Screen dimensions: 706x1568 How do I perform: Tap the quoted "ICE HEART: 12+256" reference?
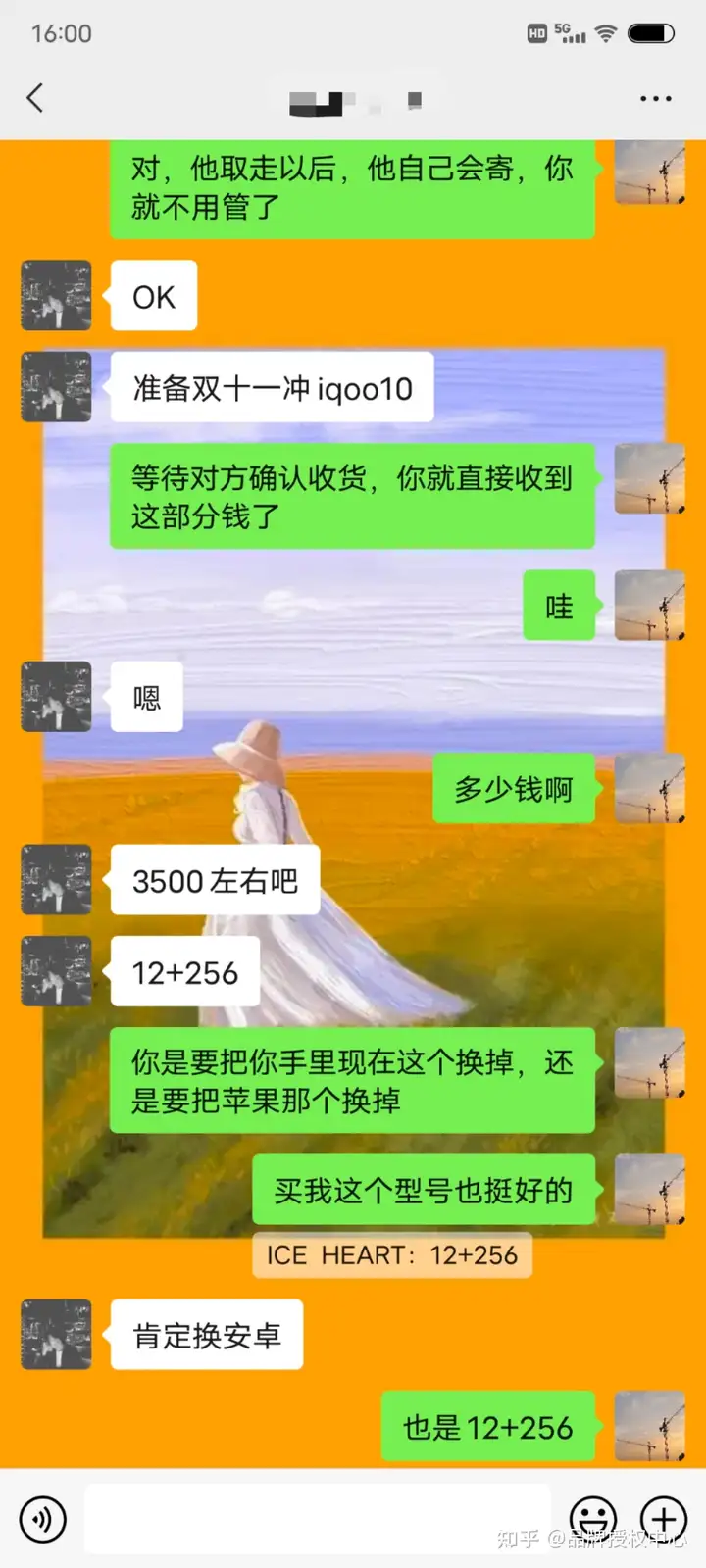(392, 1255)
